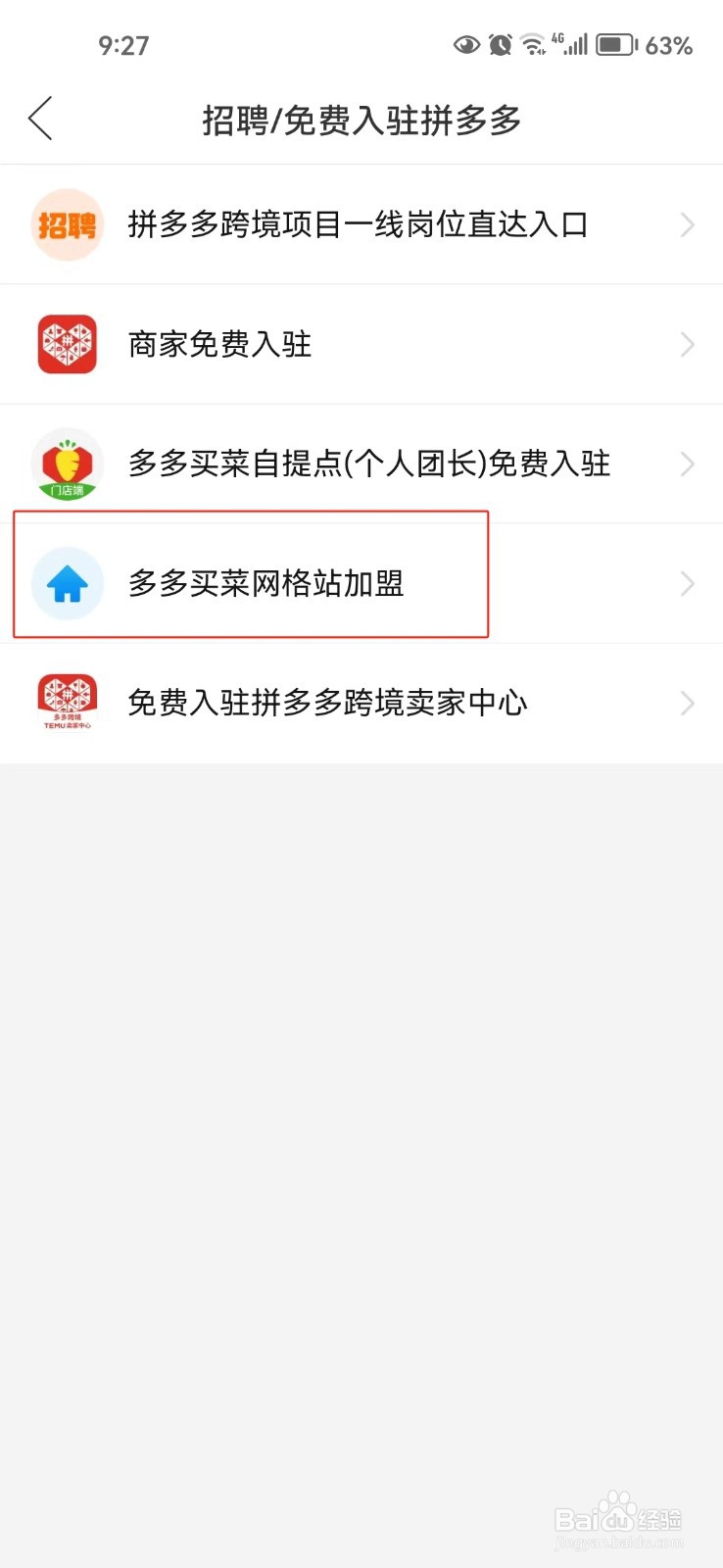Tap the battery level progress indicator

point(612,44)
